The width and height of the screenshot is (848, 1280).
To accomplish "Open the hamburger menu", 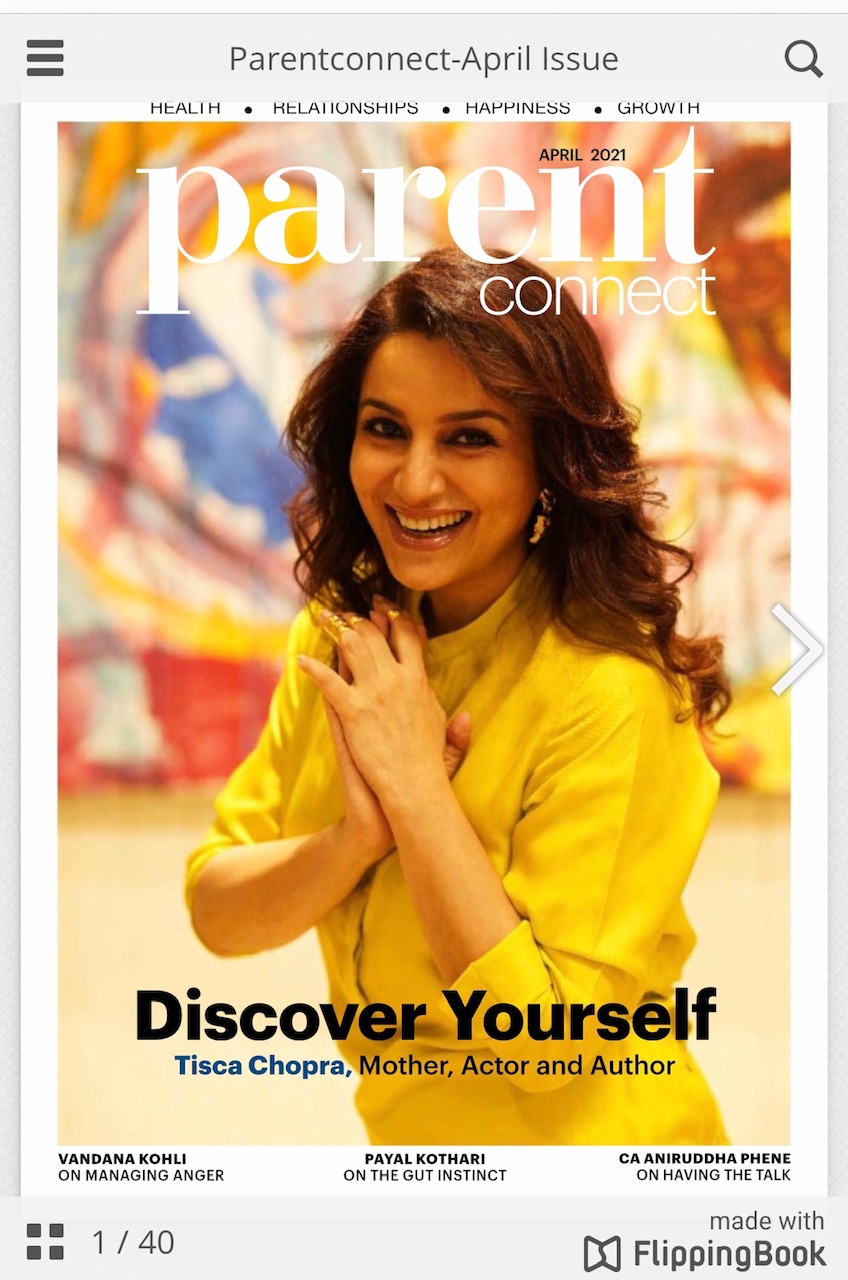I will (45, 59).
